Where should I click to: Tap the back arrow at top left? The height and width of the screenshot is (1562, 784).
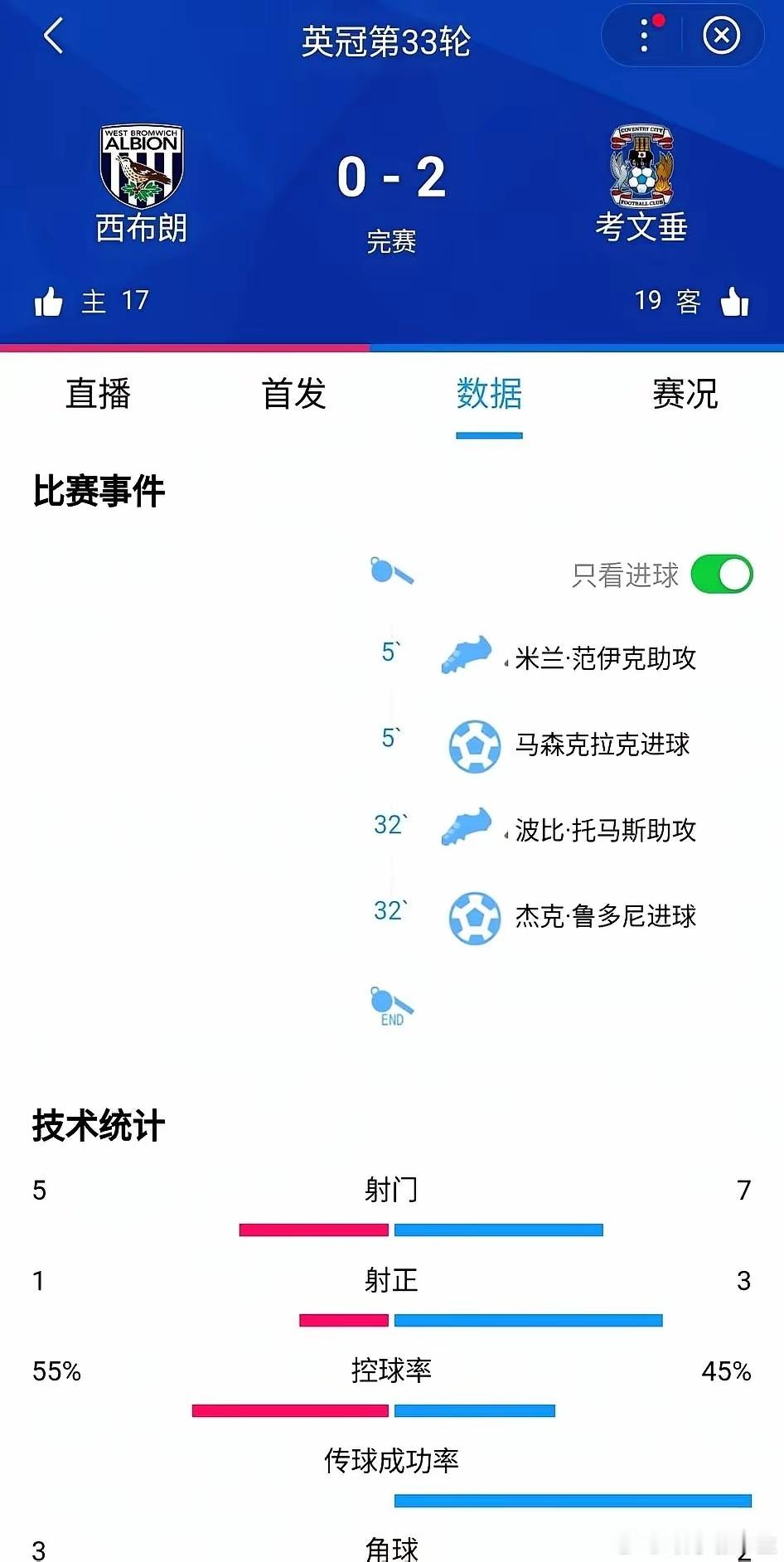pos(53,37)
